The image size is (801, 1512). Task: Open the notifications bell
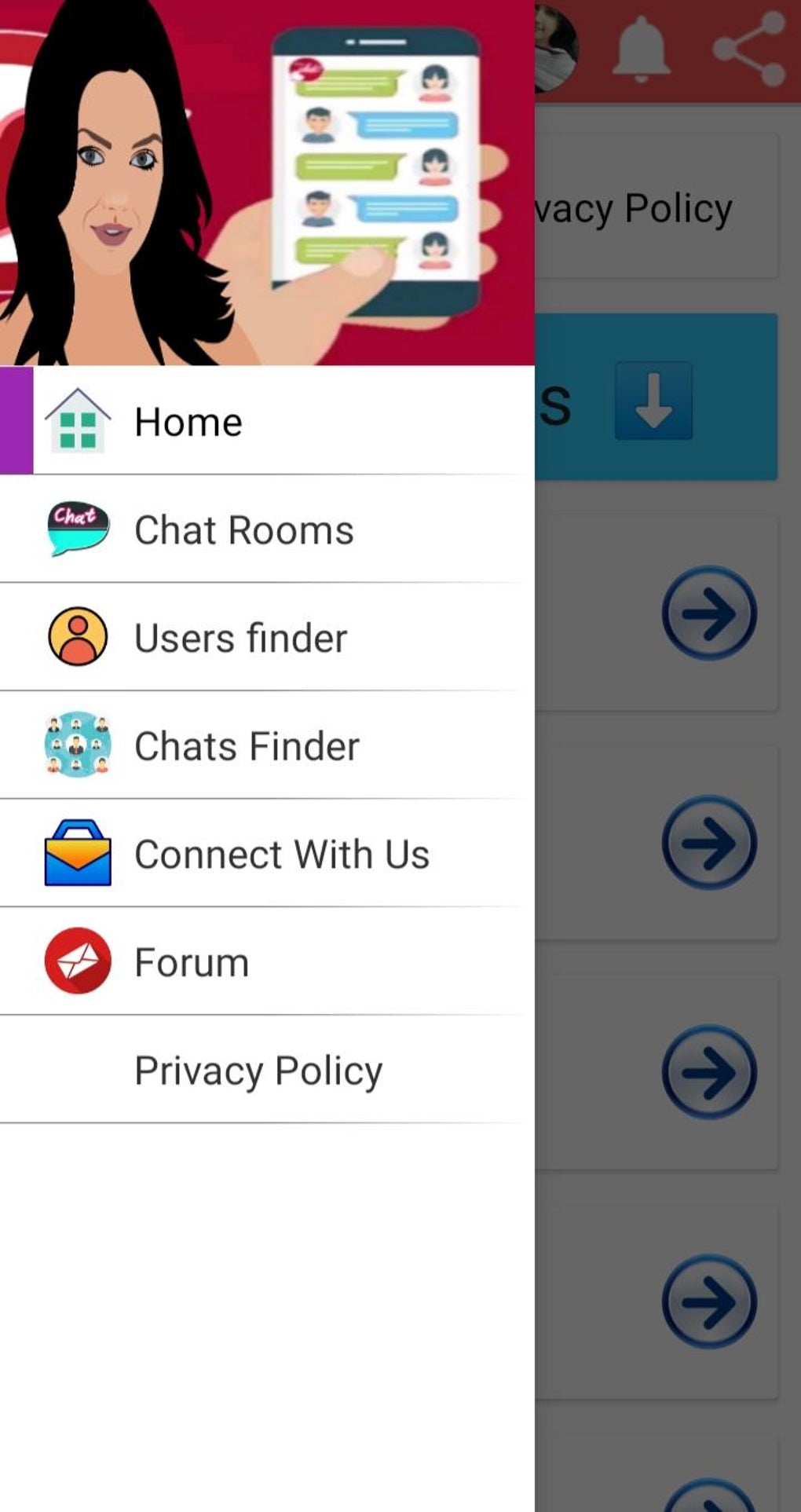(x=641, y=49)
